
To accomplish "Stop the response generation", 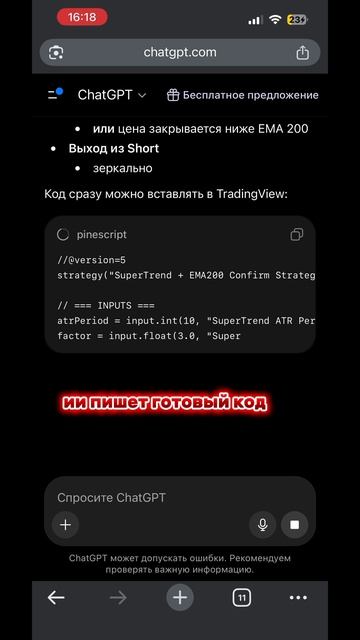I will [x=294, y=524].
